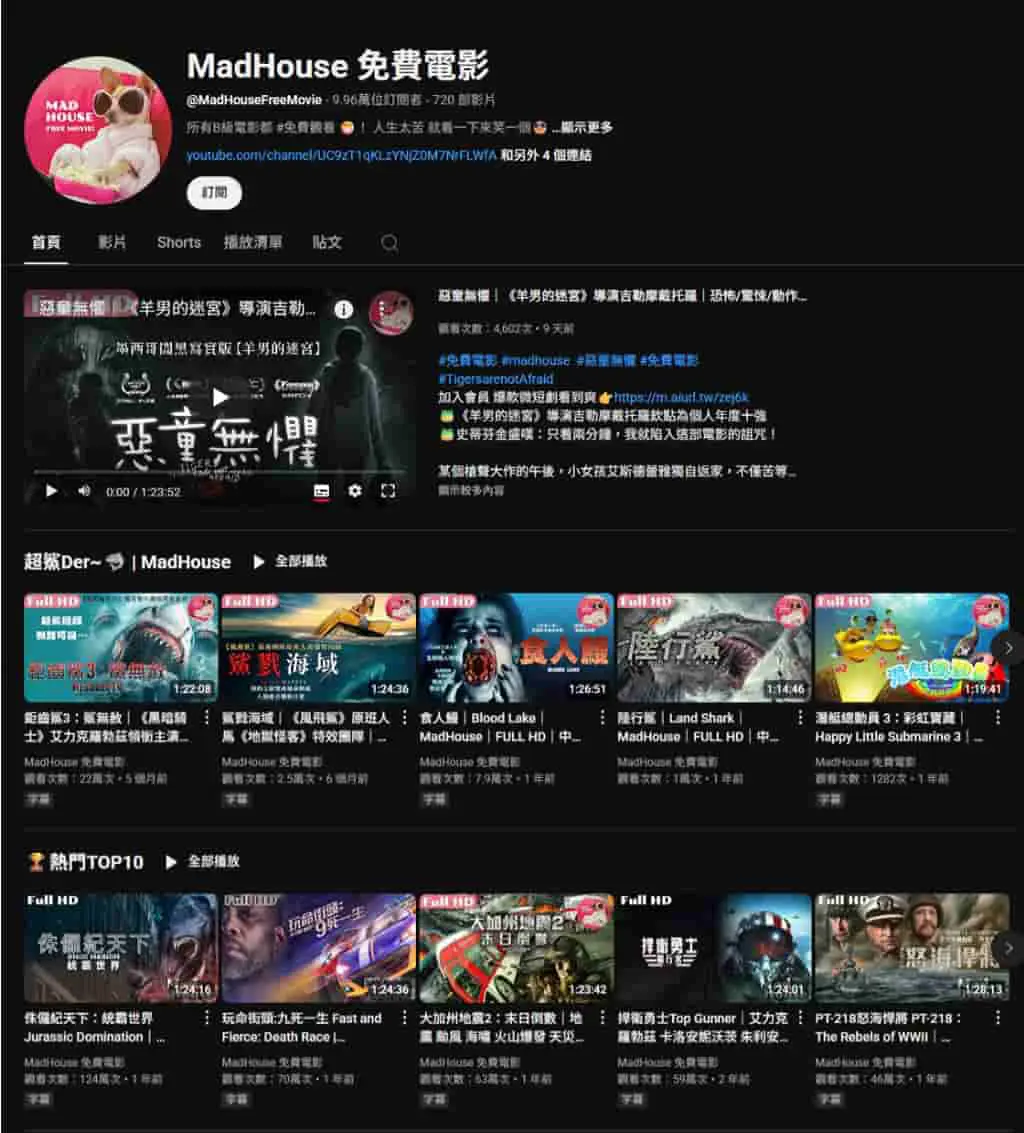Play the featured 惡童無懼 video

point(220,396)
